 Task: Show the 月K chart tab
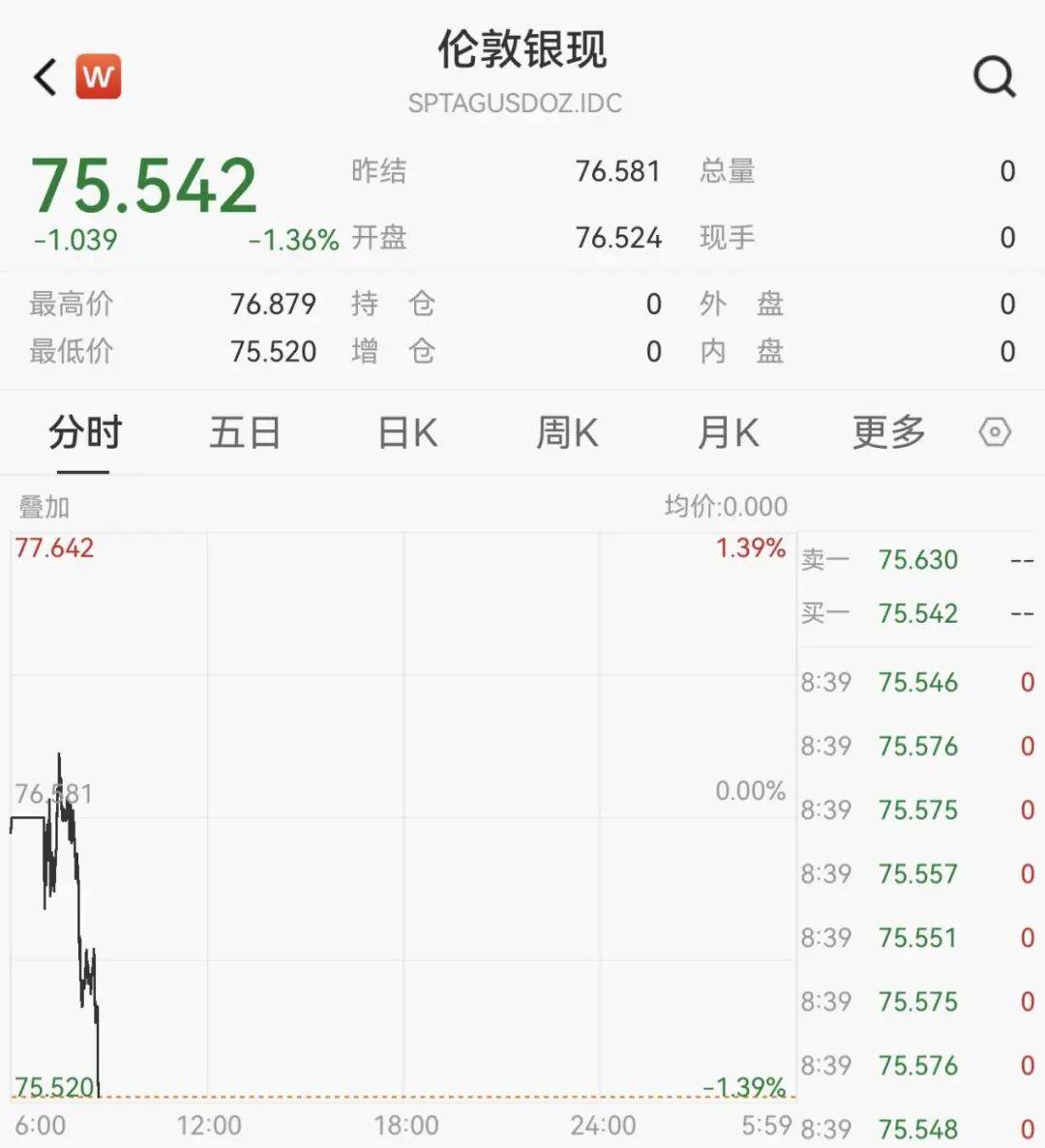pyautogui.click(x=728, y=432)
